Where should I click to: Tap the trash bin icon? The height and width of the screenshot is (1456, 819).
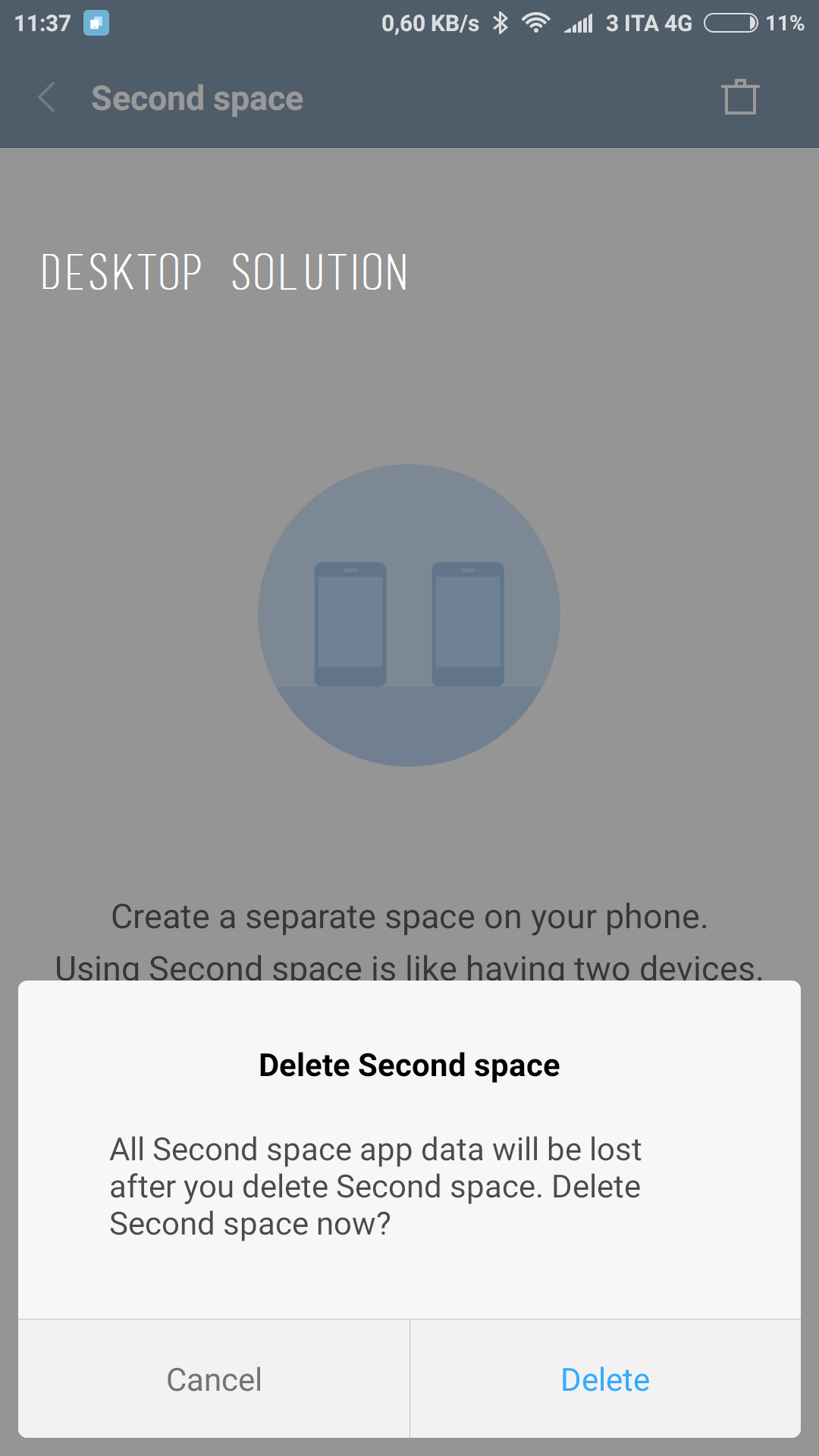[x=739, y=97]
